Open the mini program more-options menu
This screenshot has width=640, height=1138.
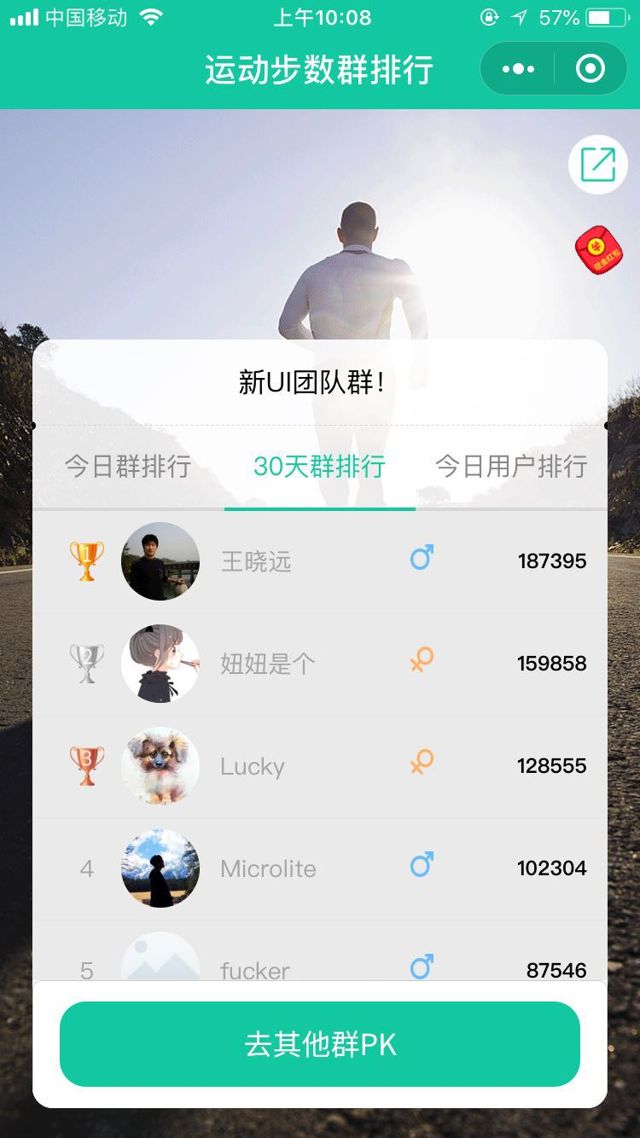click(x=518, y=69)
